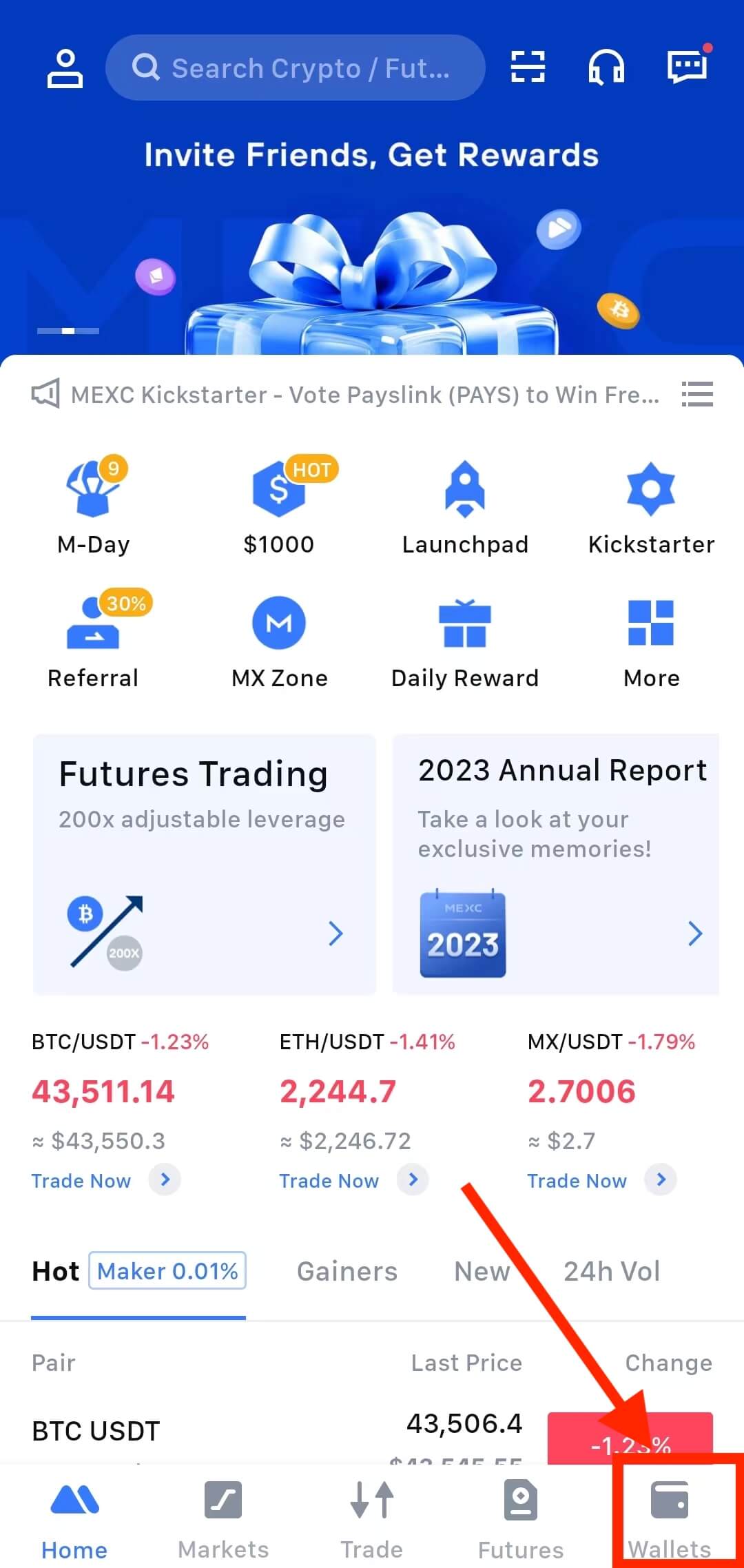Open the announcements list icon
Screen dimensions: 744x1568
pyautogui.click(x=697, y=394)
